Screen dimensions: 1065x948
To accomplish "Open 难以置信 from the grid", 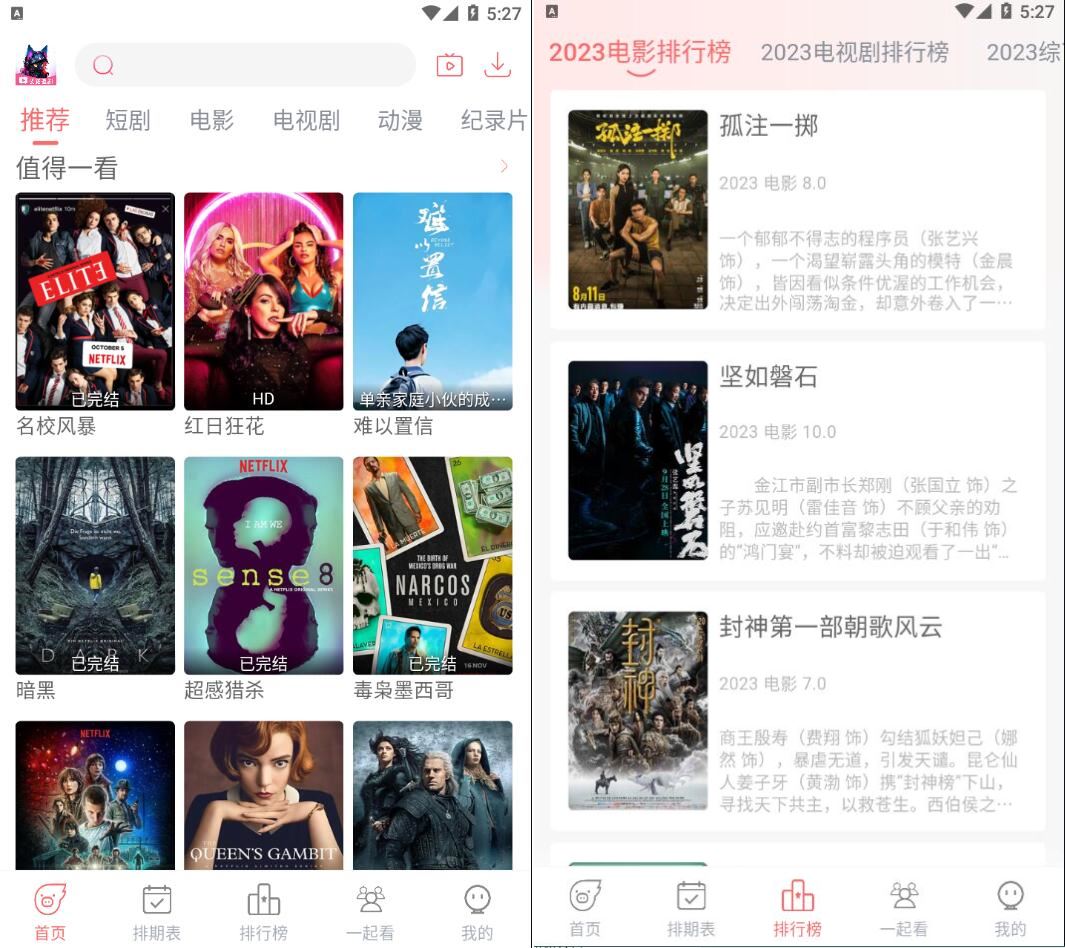I will pos(433,301).
